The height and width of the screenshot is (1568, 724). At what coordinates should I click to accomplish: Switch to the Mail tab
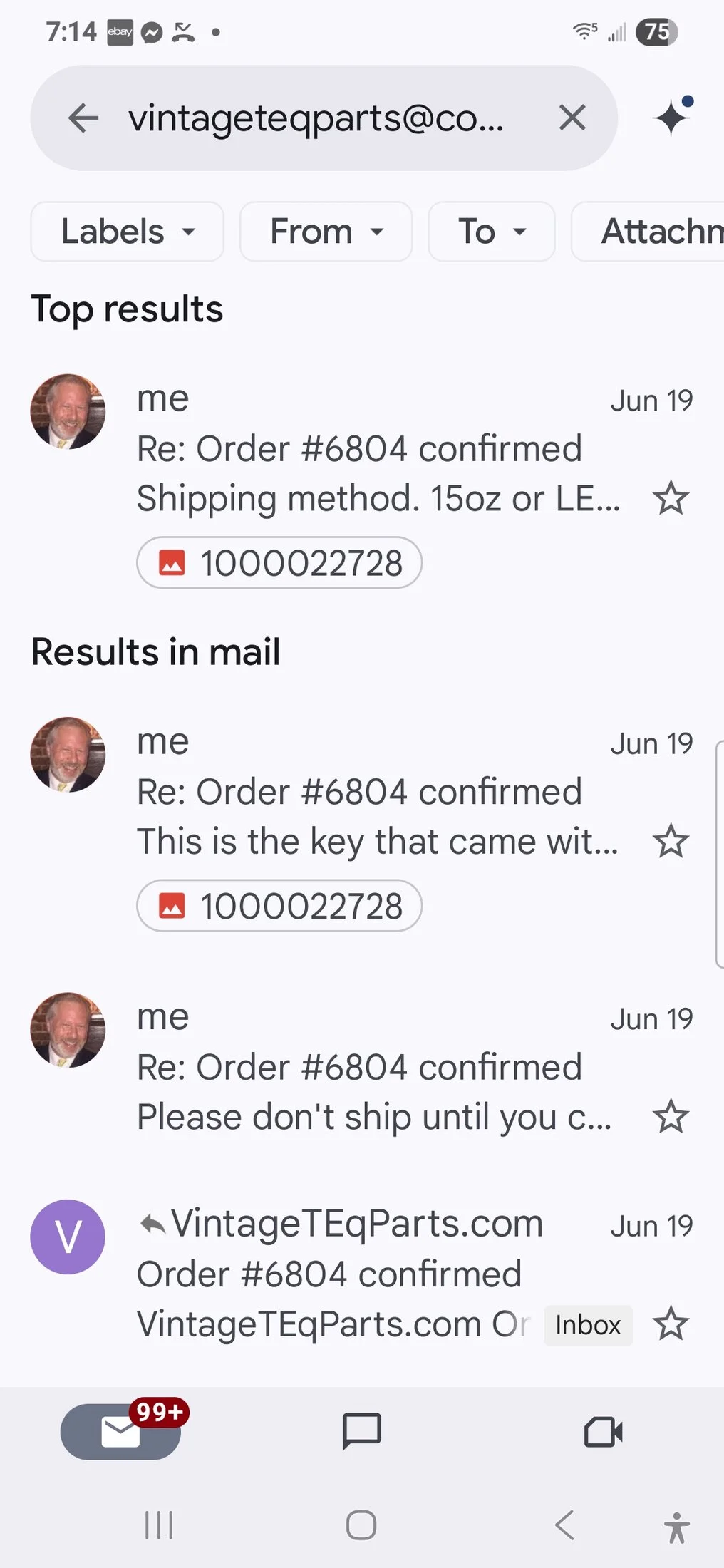click(x=120, y=1431)
